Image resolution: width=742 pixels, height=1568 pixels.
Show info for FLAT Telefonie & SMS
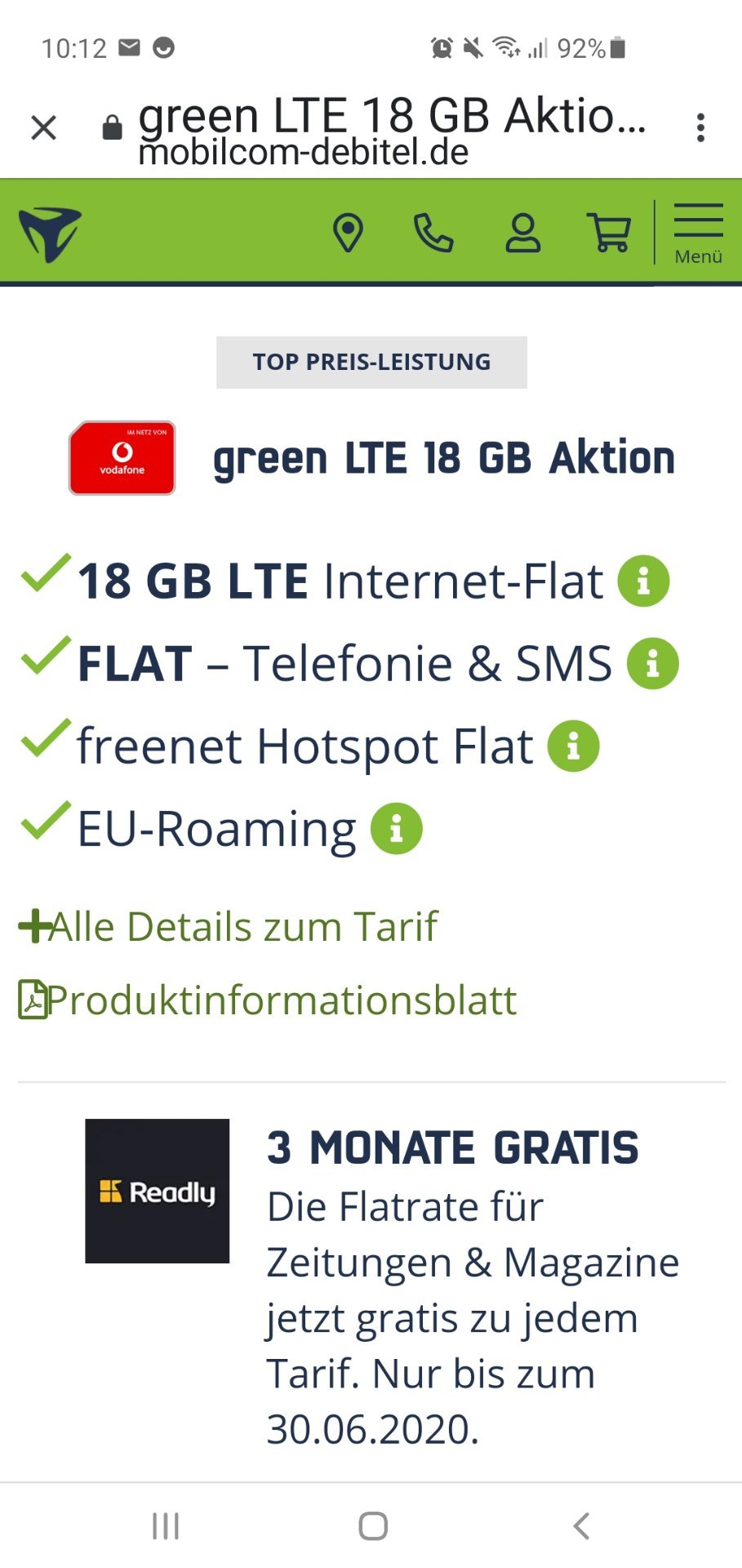[652, 663]
